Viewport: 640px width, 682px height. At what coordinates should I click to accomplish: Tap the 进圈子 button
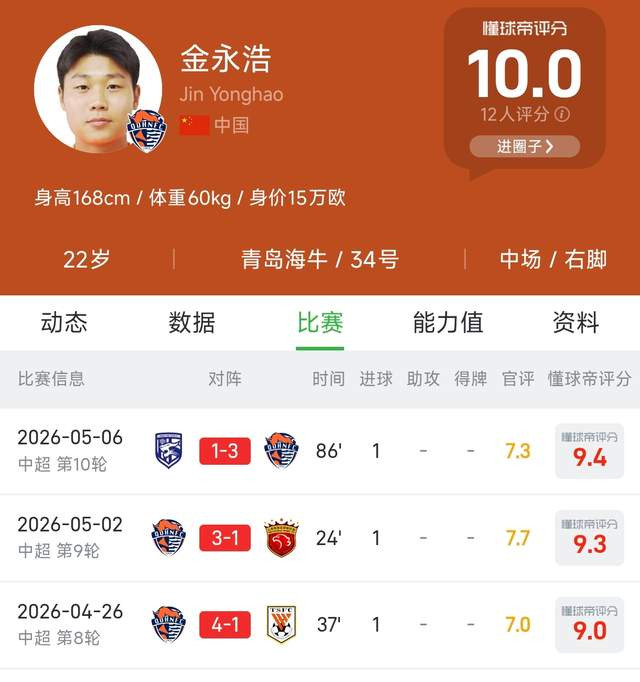click(524, 146)
